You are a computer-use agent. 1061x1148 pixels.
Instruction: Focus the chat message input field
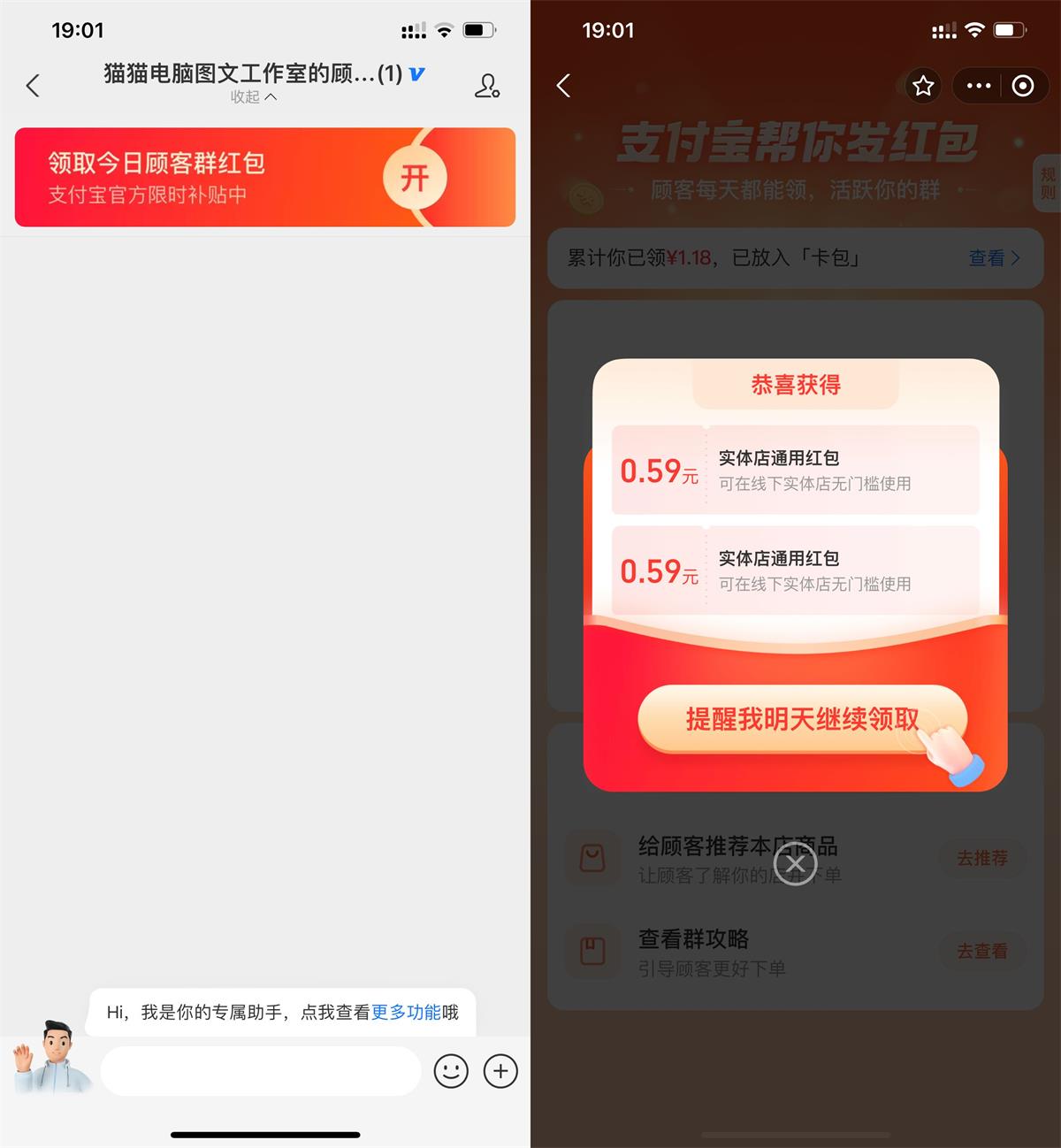(x=261, y=1071)
